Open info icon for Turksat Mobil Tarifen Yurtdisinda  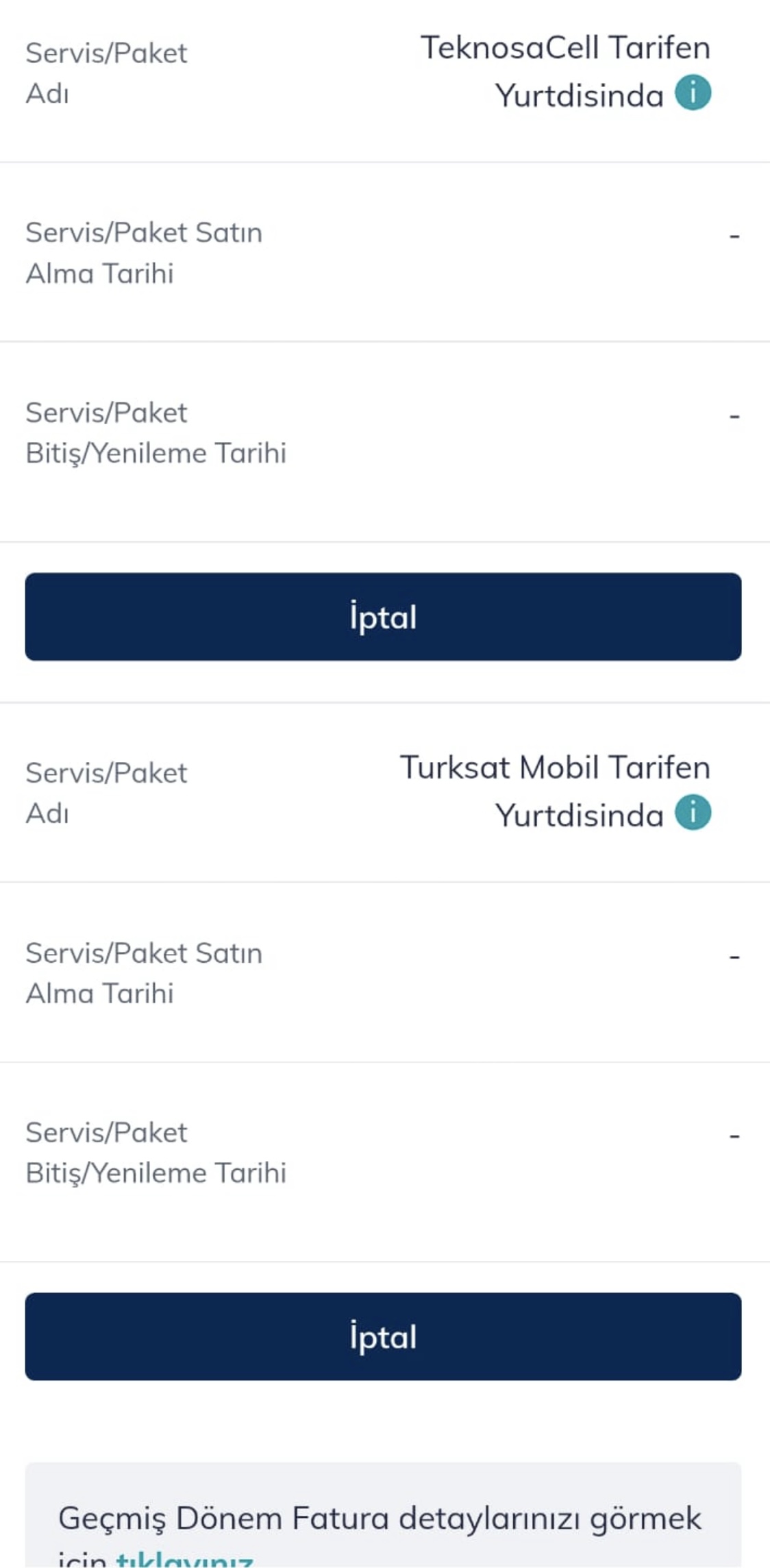693,813
